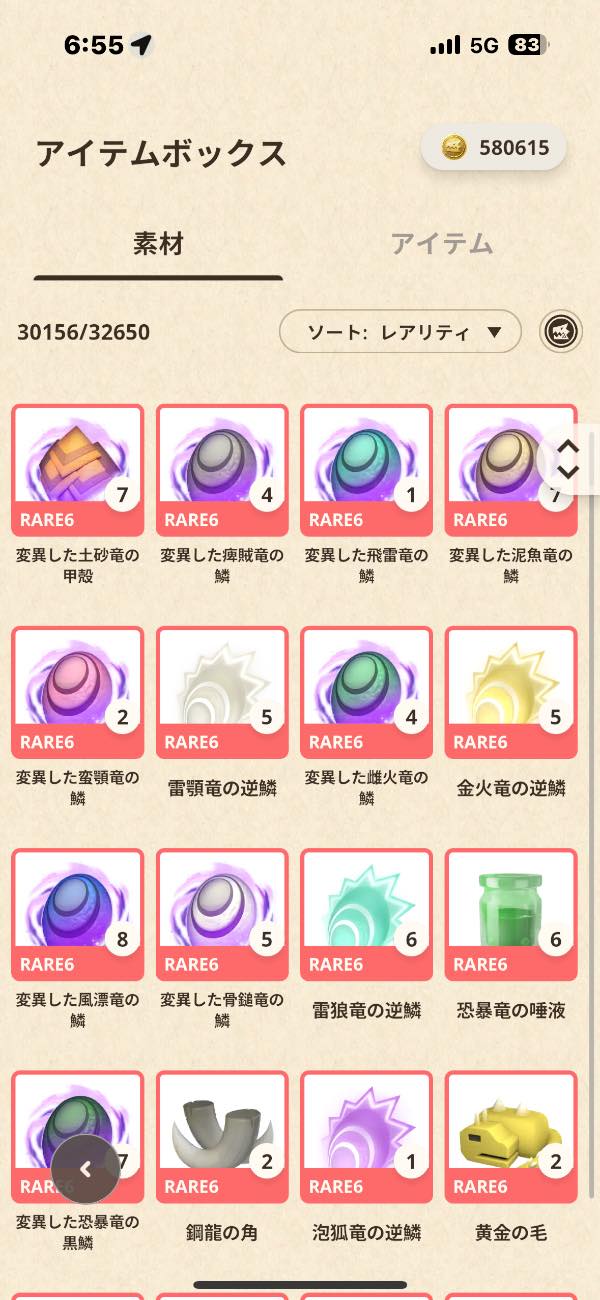Select 変異した飛雷竜の鱗 item
The width and height of the screenshot is (600, 1300).
tap(366, 470)
